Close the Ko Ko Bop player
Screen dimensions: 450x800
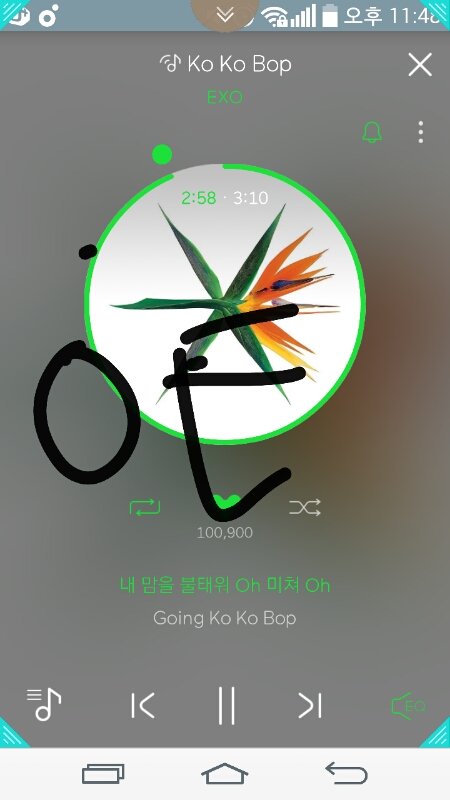point(420,65)
